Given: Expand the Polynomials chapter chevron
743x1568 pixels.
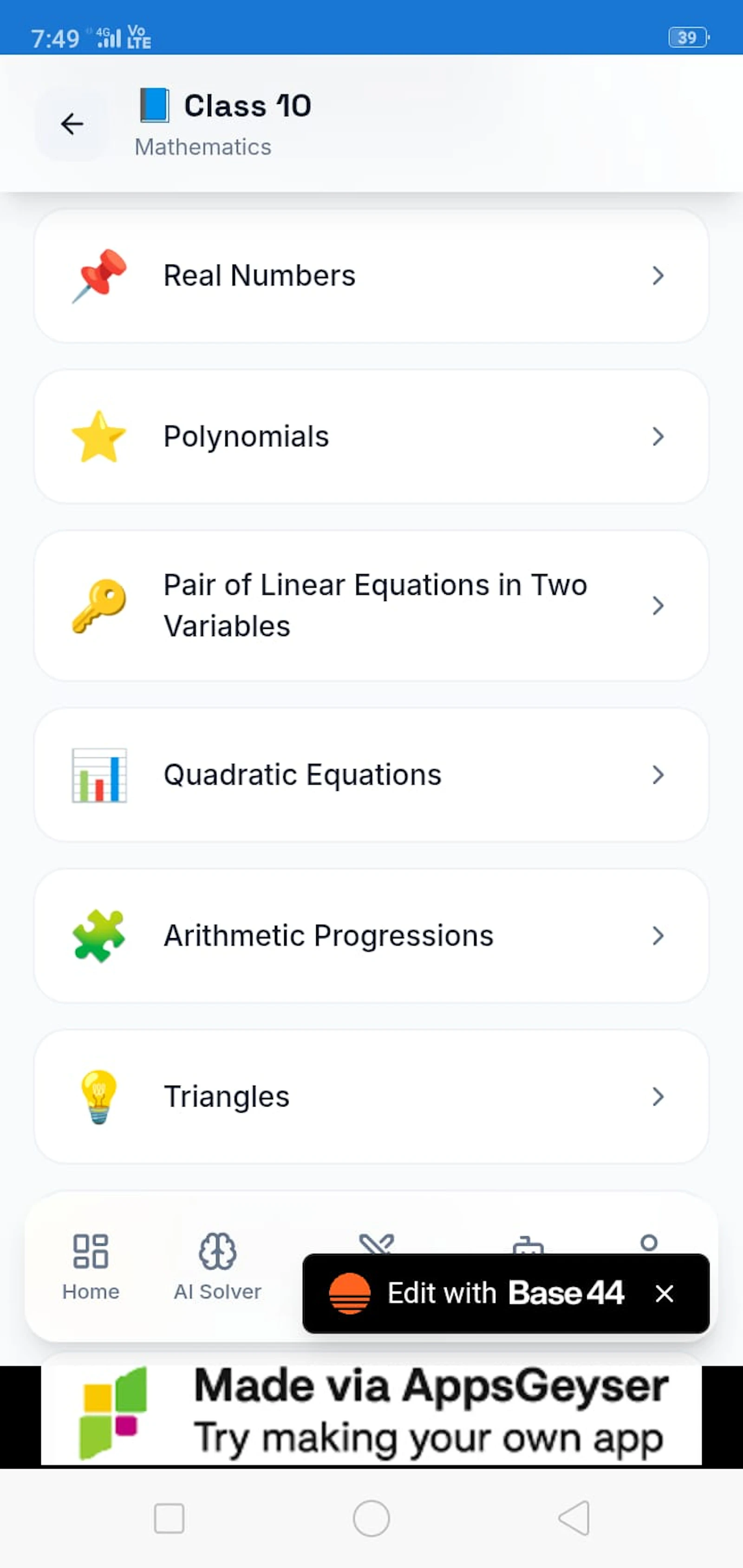Looking at the screenshot, I should click(658, 436).
